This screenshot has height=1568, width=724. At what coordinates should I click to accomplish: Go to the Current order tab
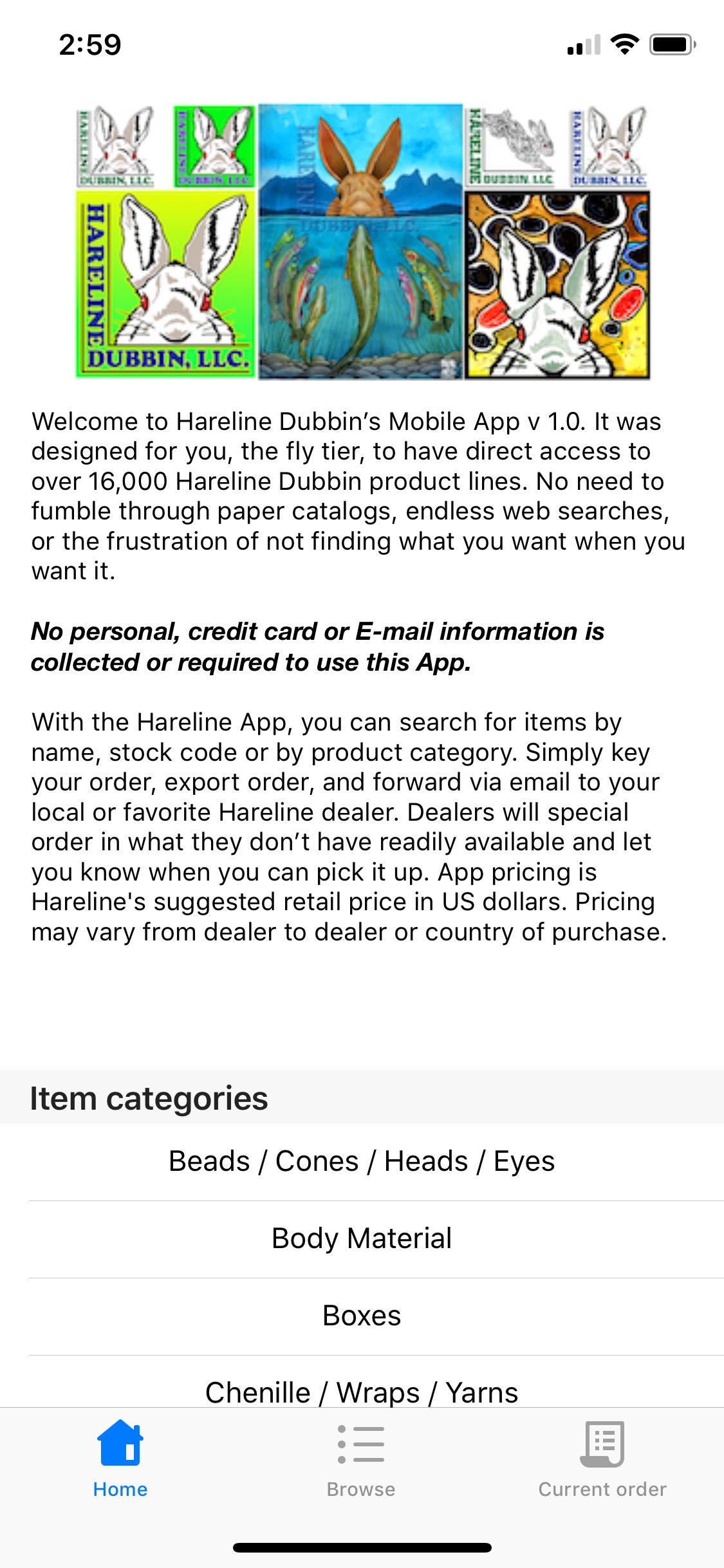[x=602, y=1460]
